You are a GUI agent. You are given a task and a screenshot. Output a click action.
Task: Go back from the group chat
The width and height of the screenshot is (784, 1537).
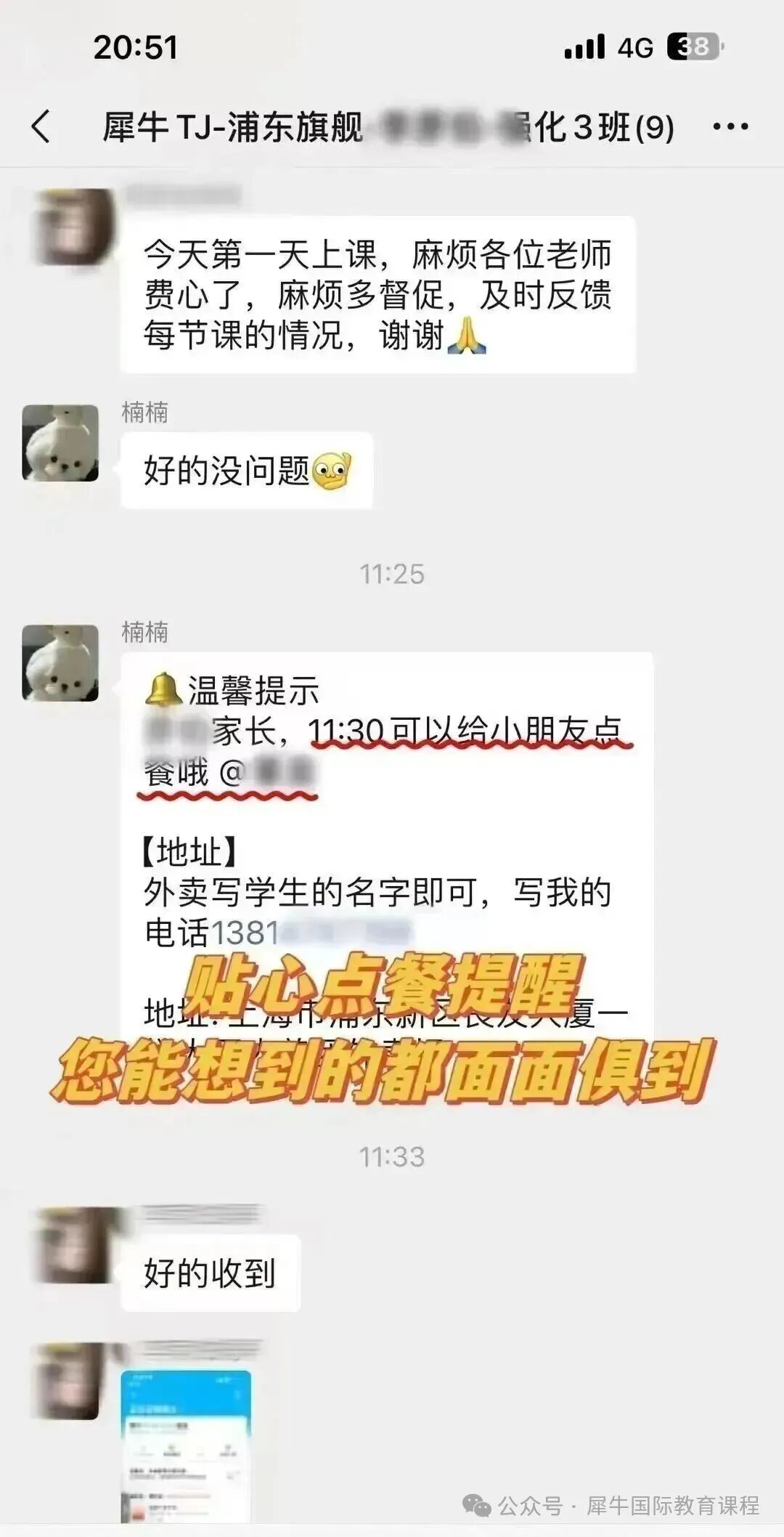click(x=41, y=127)
